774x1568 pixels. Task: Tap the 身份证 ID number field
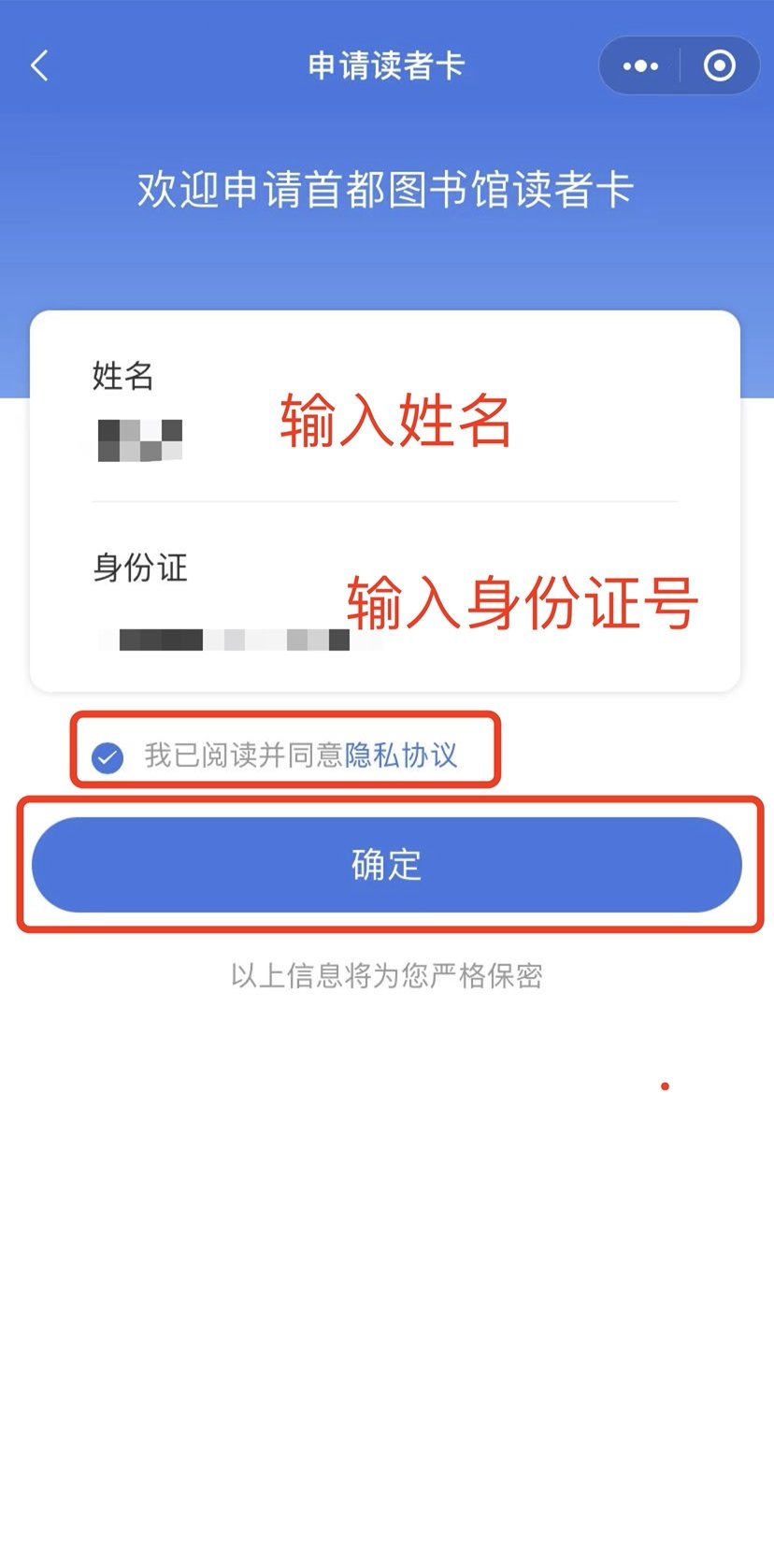pyautogui.click(x=280, y=640)
